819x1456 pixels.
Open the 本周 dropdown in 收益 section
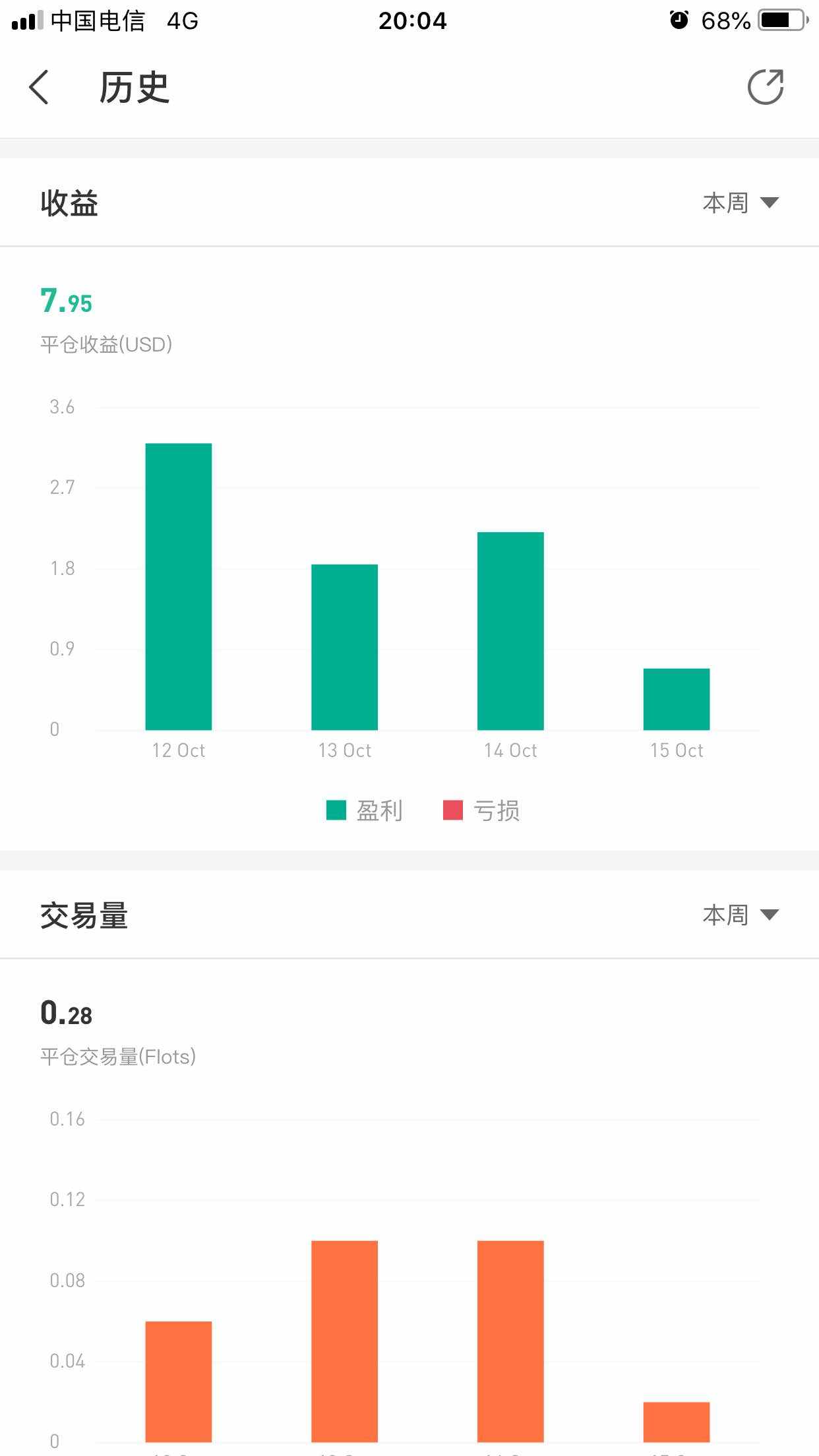point(740,202)
